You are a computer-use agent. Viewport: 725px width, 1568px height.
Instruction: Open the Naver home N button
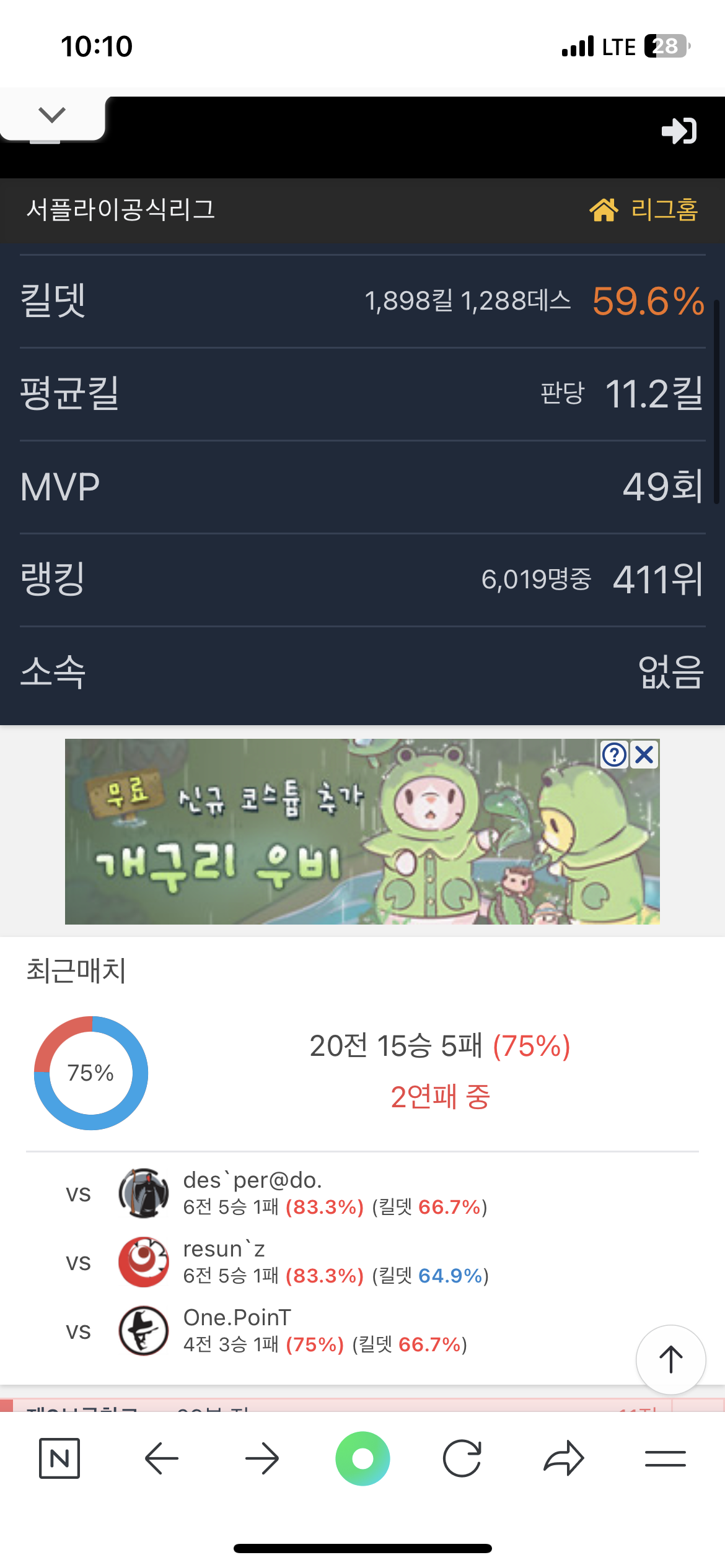coord(59,1458)
